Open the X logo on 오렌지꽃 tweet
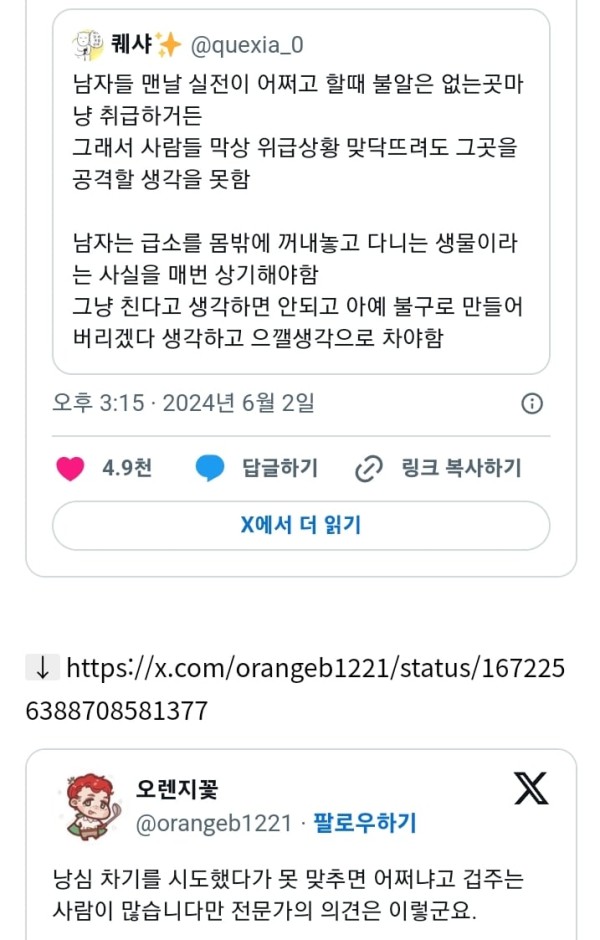This screenshot has width=600, height=940. 531,789
